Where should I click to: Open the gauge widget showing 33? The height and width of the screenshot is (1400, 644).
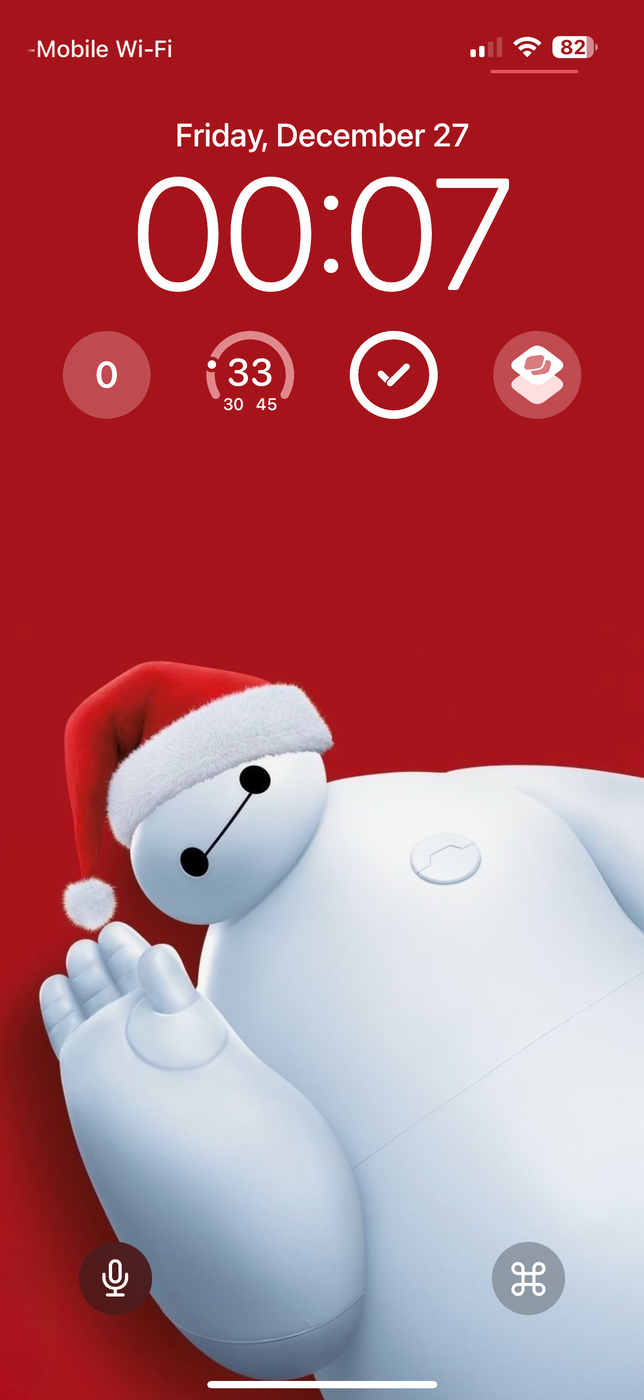[250, 376]
